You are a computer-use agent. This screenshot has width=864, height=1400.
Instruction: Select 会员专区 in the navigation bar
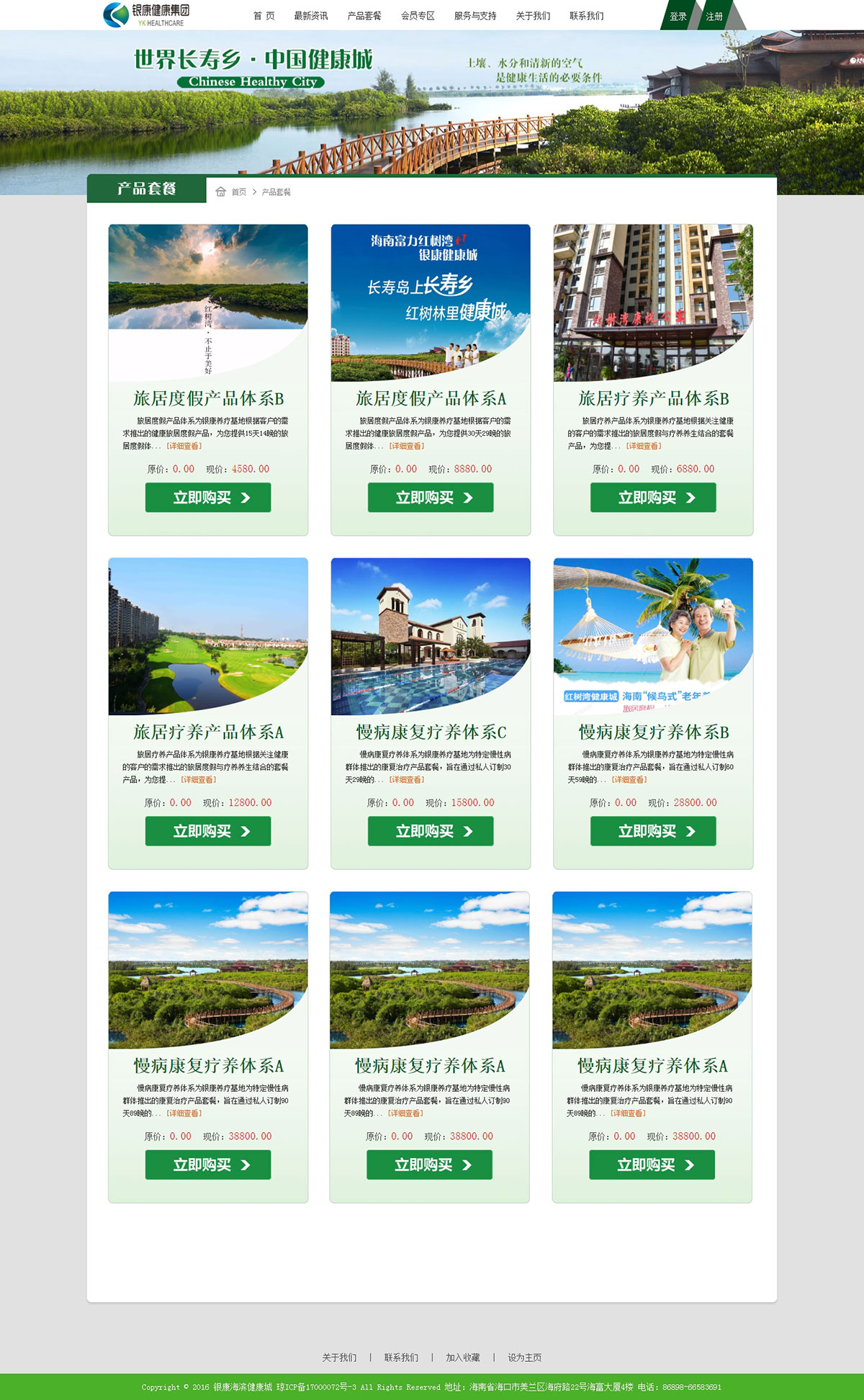coord(418,16)
